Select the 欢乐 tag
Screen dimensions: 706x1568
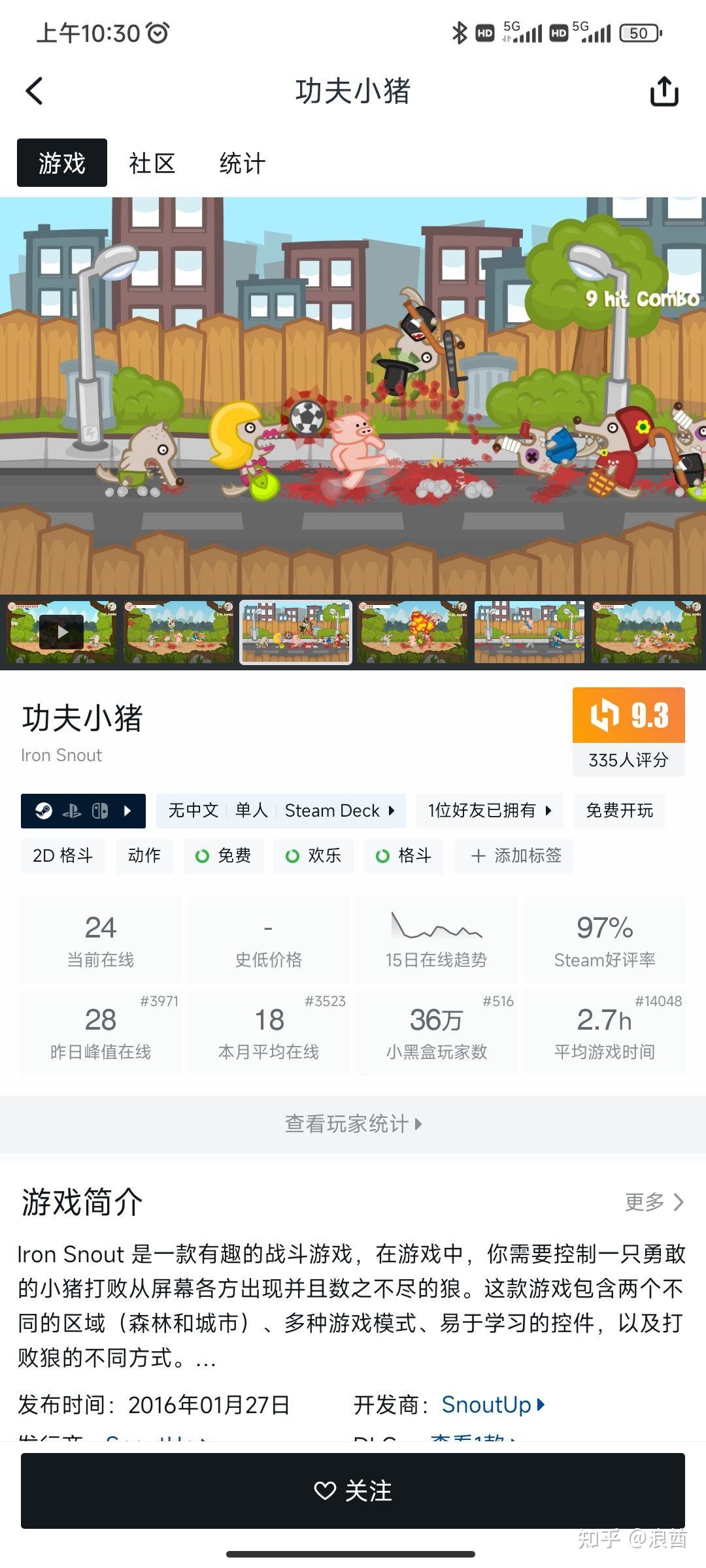[314, 856]
